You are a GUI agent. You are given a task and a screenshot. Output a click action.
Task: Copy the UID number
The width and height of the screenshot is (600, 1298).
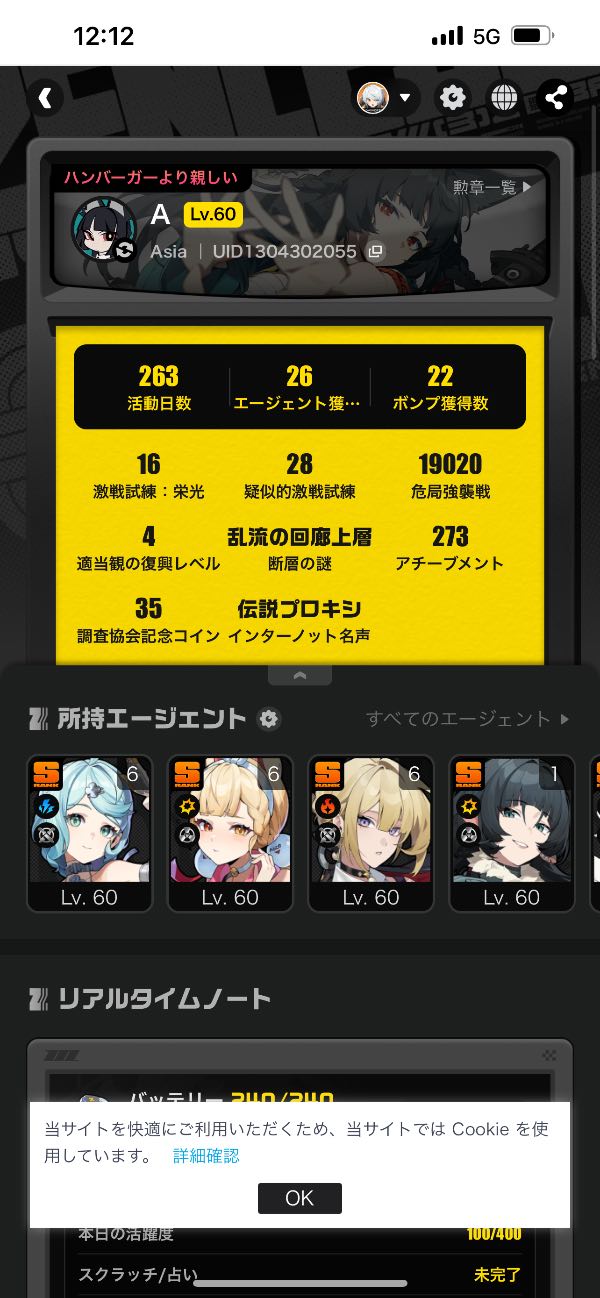[x=376, y=251]
